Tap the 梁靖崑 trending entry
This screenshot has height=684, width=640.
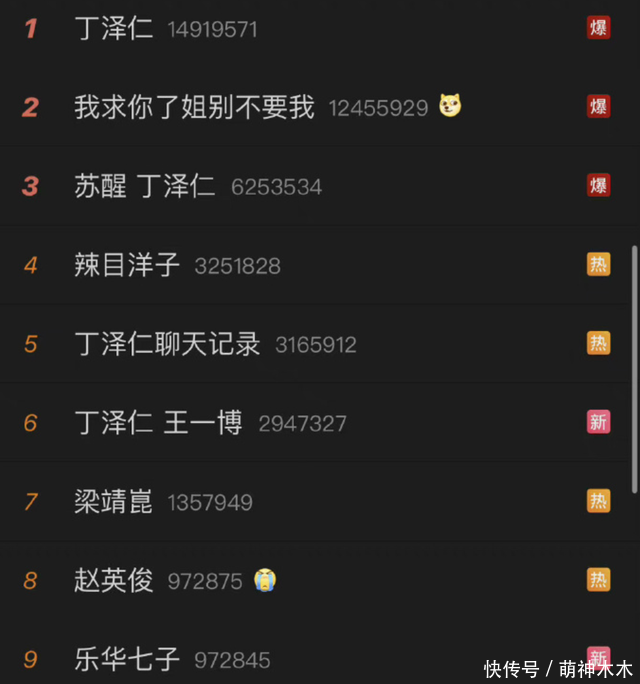(x=114, y=501)
